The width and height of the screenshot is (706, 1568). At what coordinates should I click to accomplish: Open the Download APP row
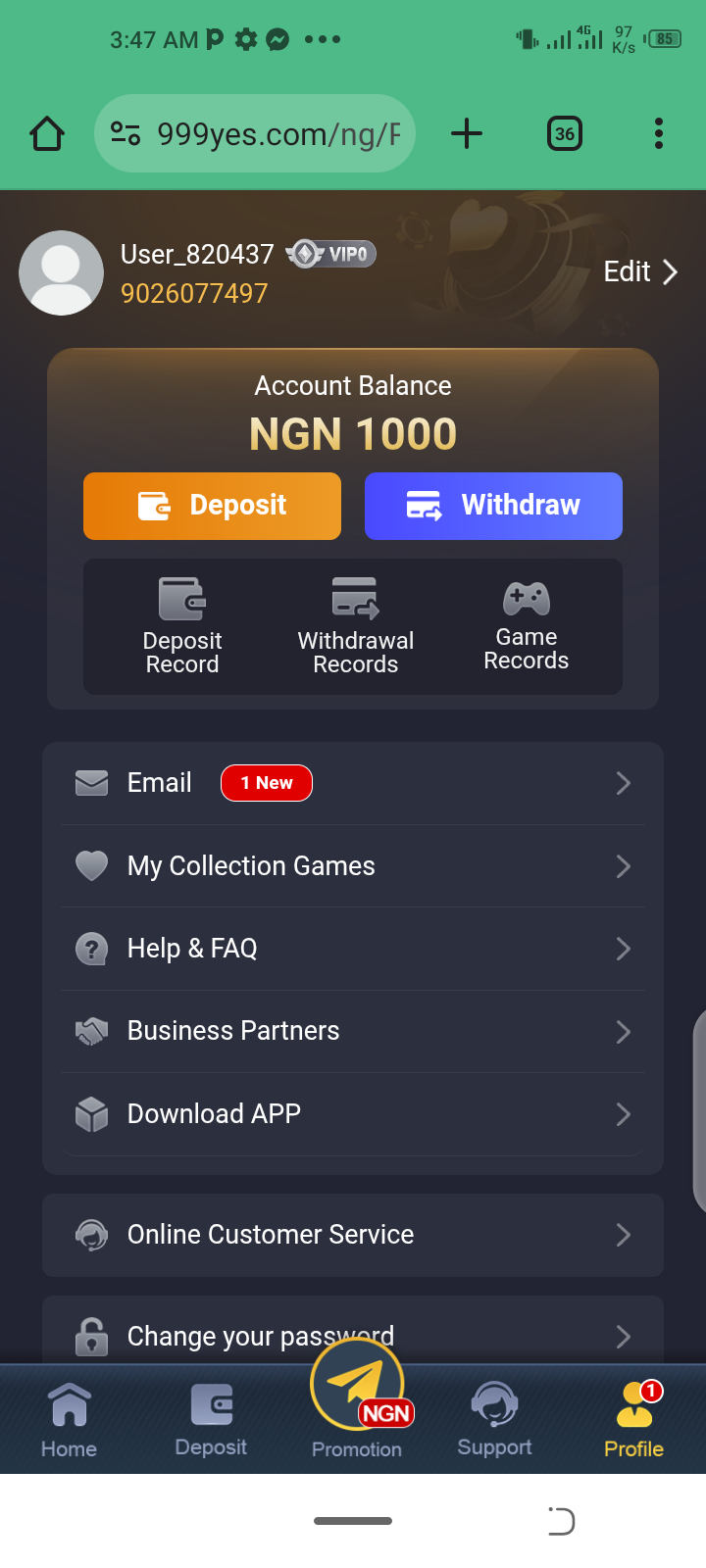[353, 1114]
